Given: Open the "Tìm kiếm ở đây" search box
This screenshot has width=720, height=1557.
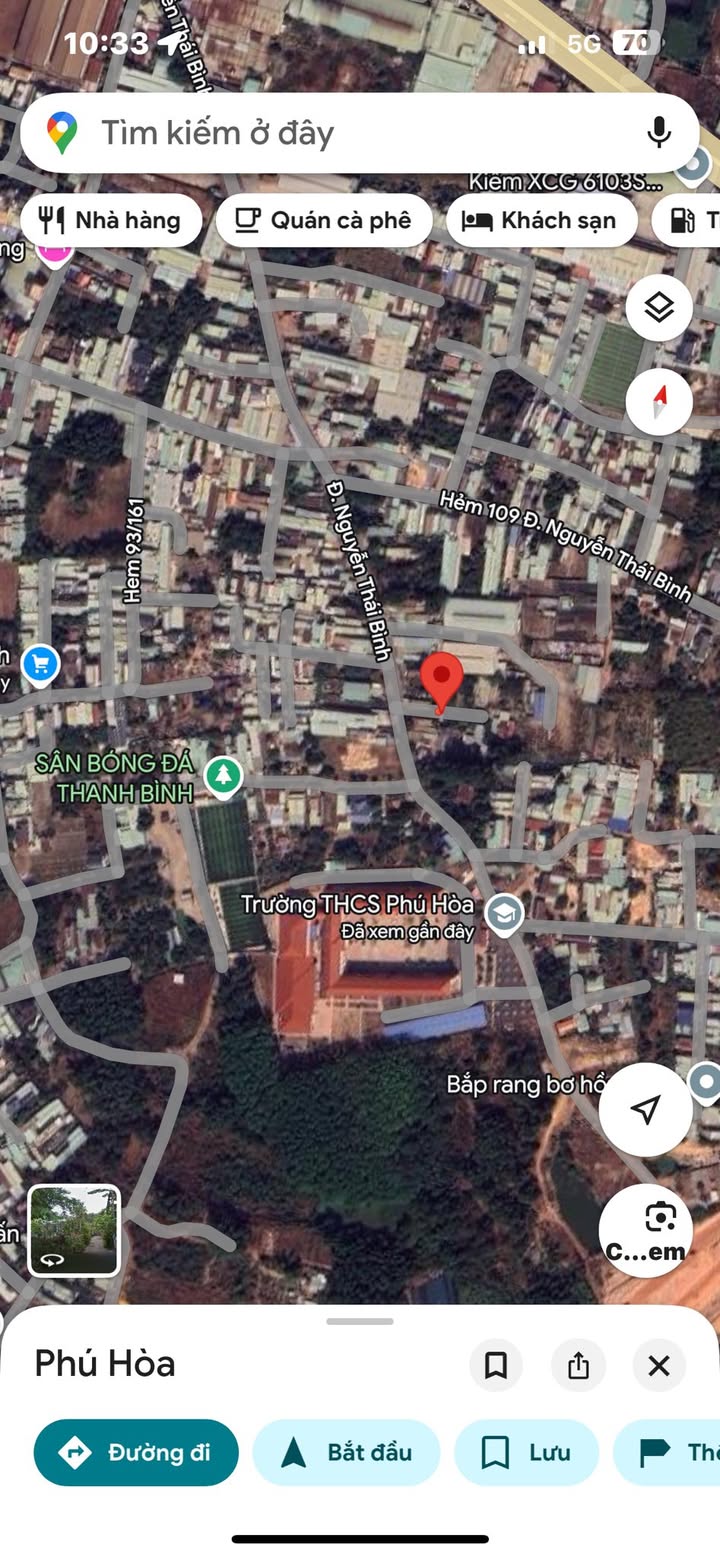Looking at the screenshot, I should [x=340, y=133].
